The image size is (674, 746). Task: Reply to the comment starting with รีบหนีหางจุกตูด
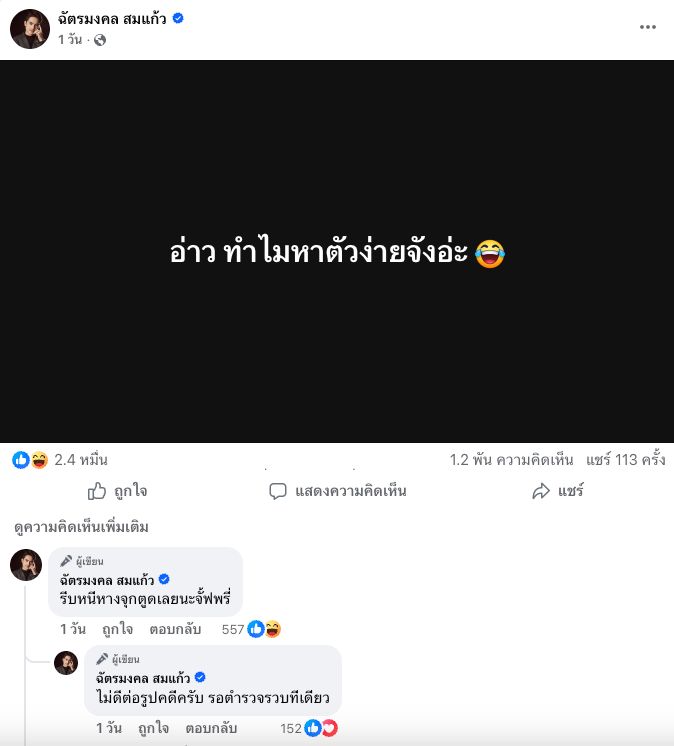pos(175,629)
